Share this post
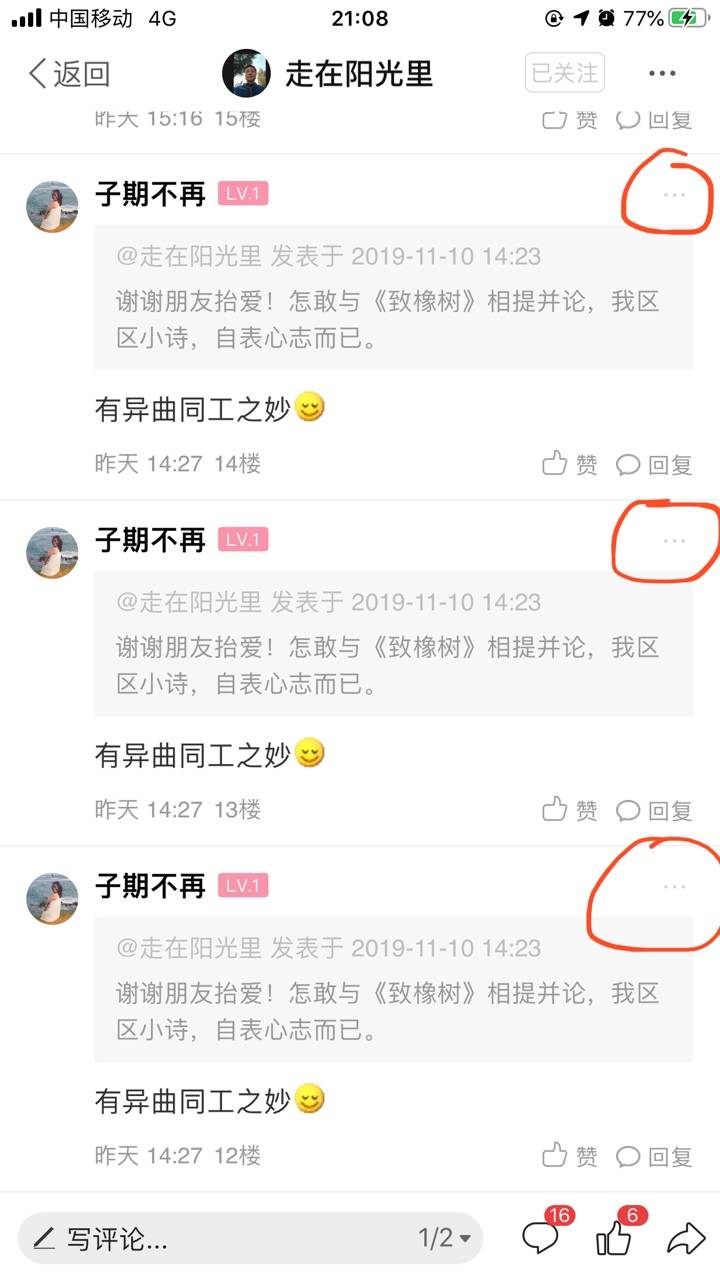This screenshot has height=1280, width=720. [x=686, y=1239]
